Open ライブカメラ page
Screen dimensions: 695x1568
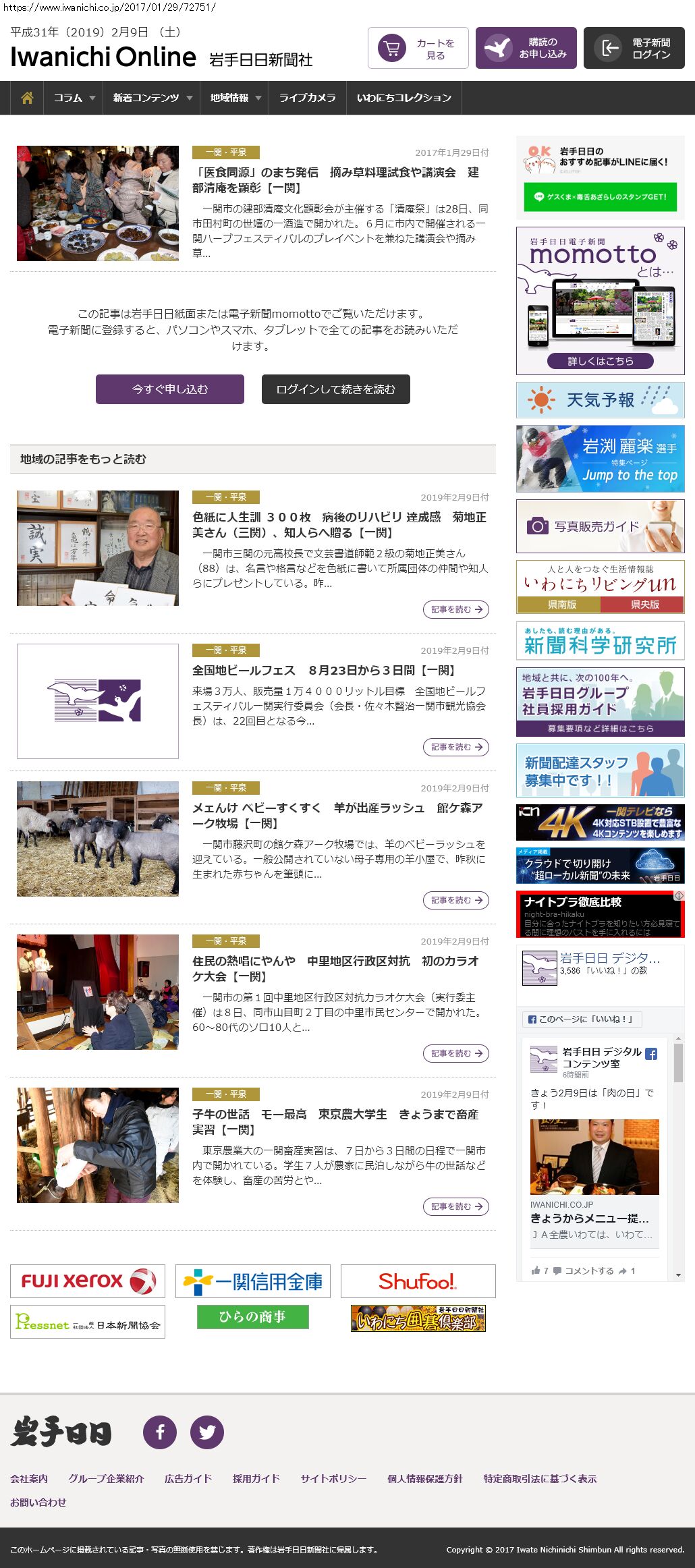coord(307,98)
